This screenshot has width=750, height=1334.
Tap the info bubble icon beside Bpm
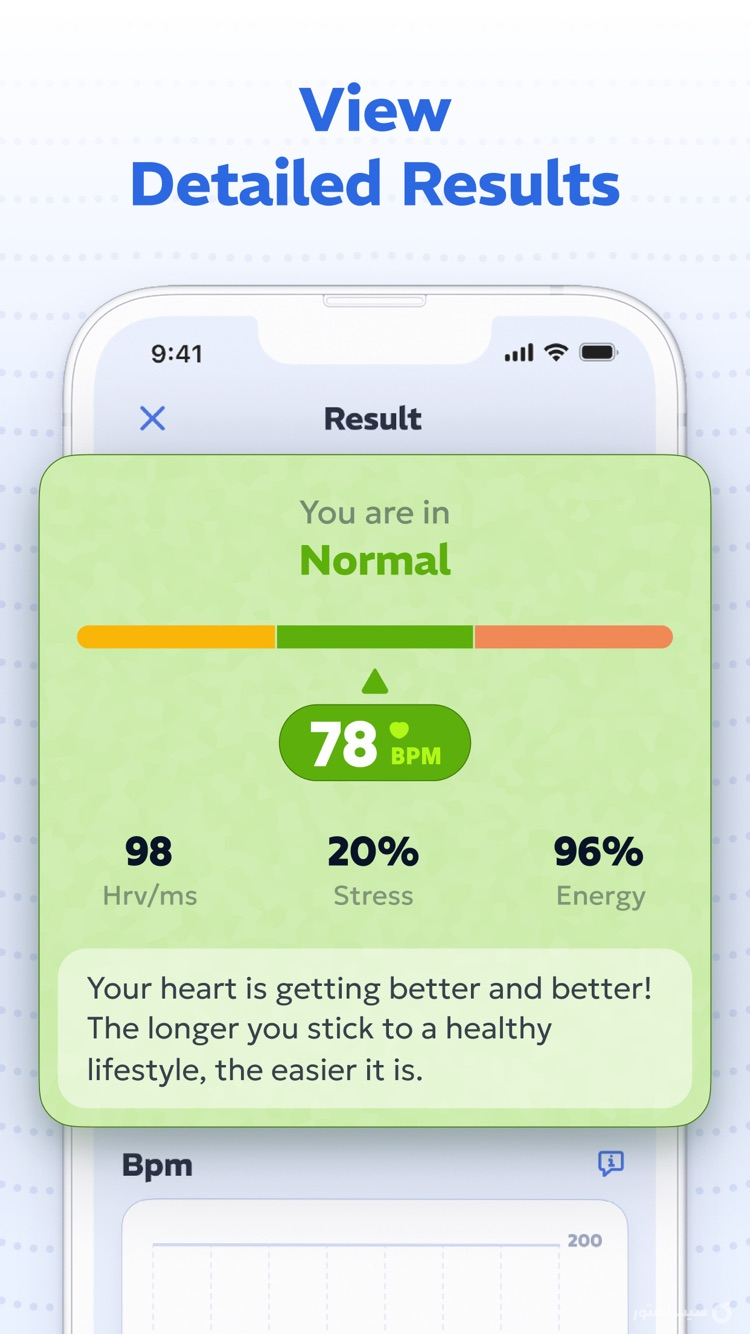tap(610, 1163)
